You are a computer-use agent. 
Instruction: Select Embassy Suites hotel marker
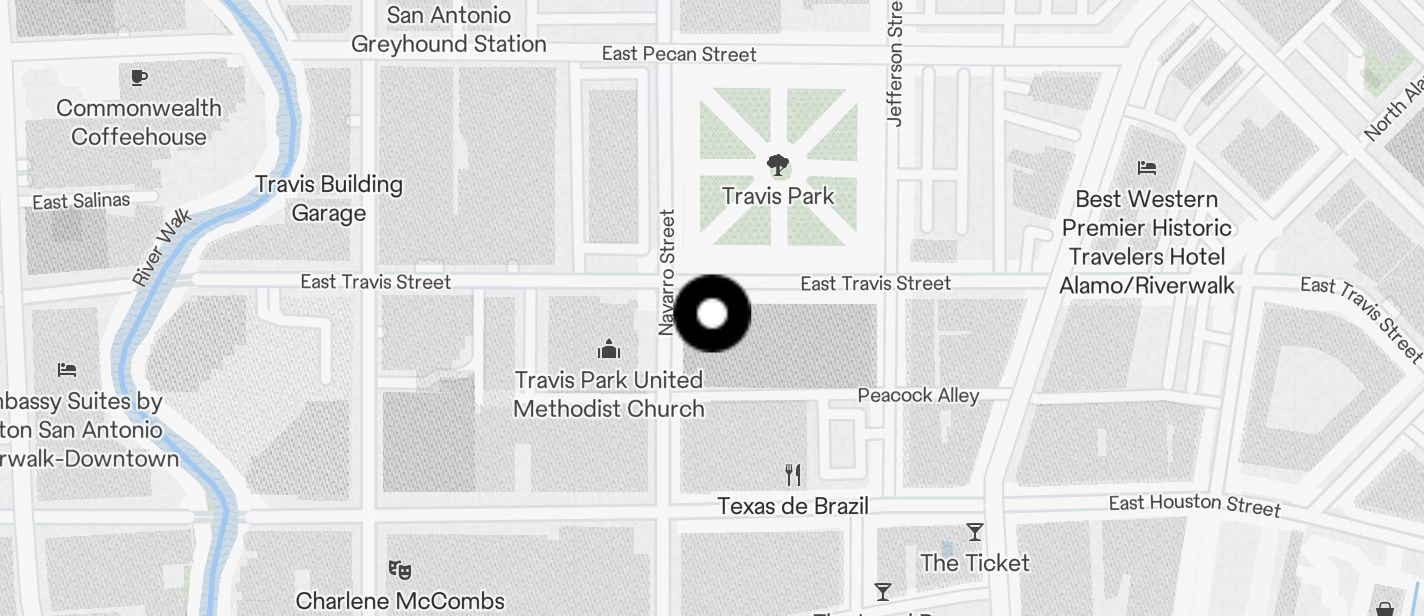(67, 370)
